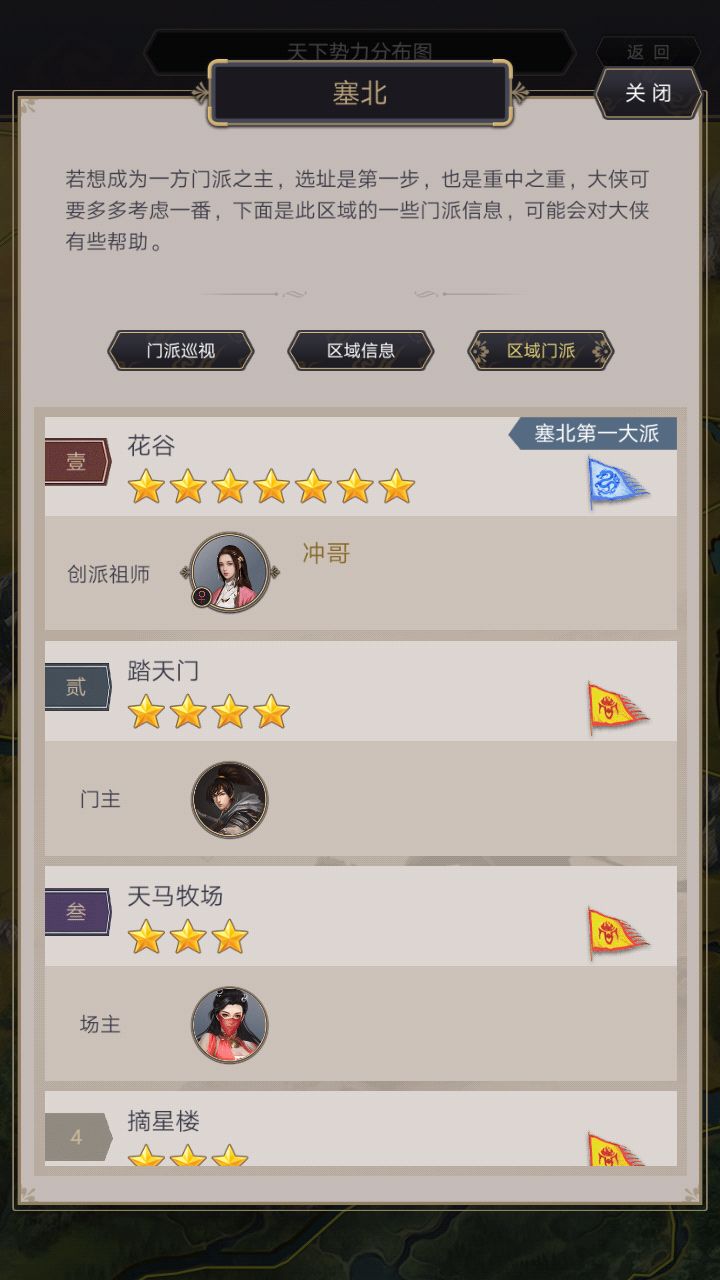Image resolution: width=720 pixels, height=1280 pixels.
Task: Open the 摘星楼 sect entry
Action: [x=360, y=1132]
